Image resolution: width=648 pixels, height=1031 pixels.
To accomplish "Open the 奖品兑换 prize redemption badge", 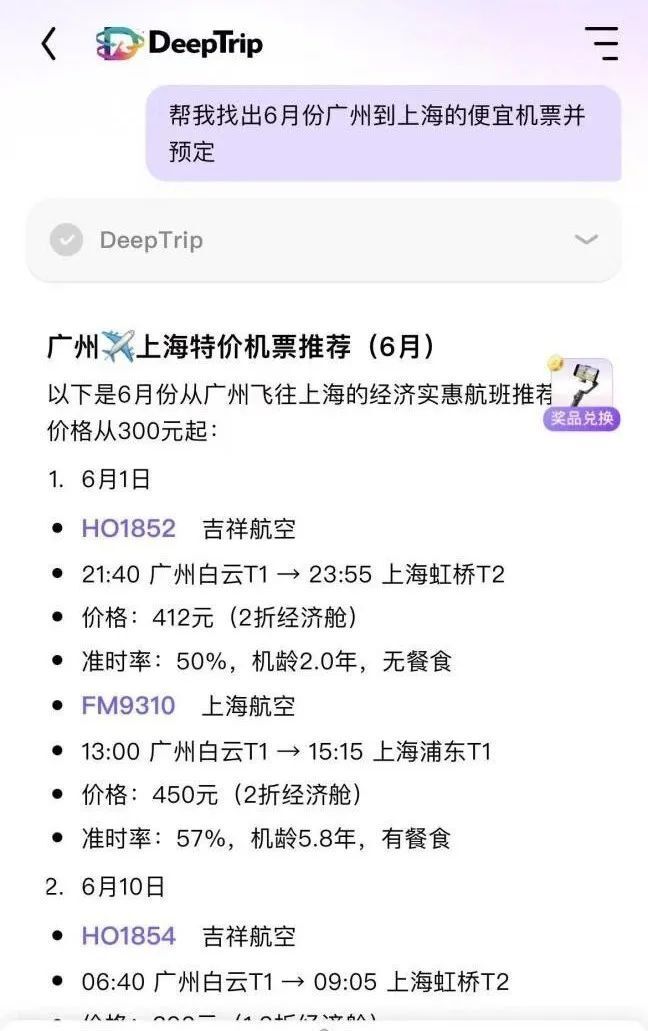I will 582,395.
